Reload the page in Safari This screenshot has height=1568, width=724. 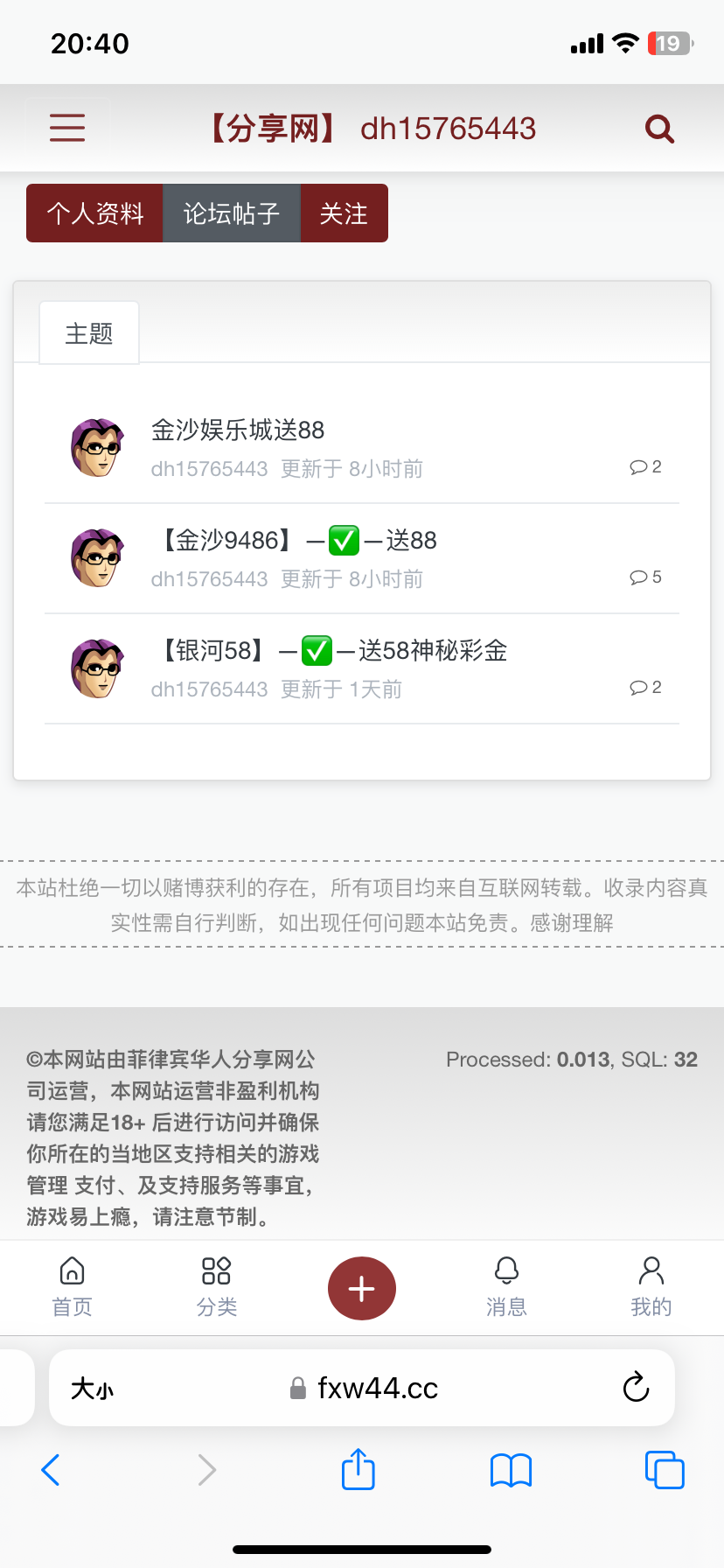[636, 1387]
